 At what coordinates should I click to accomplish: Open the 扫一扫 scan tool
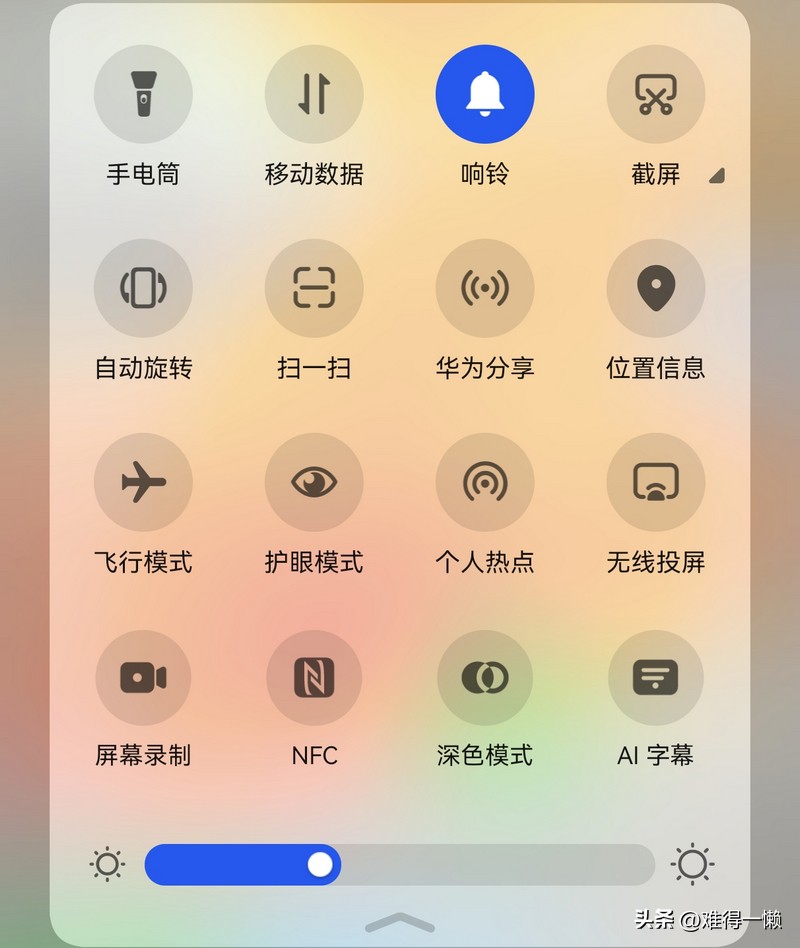[x=314, y=287]
